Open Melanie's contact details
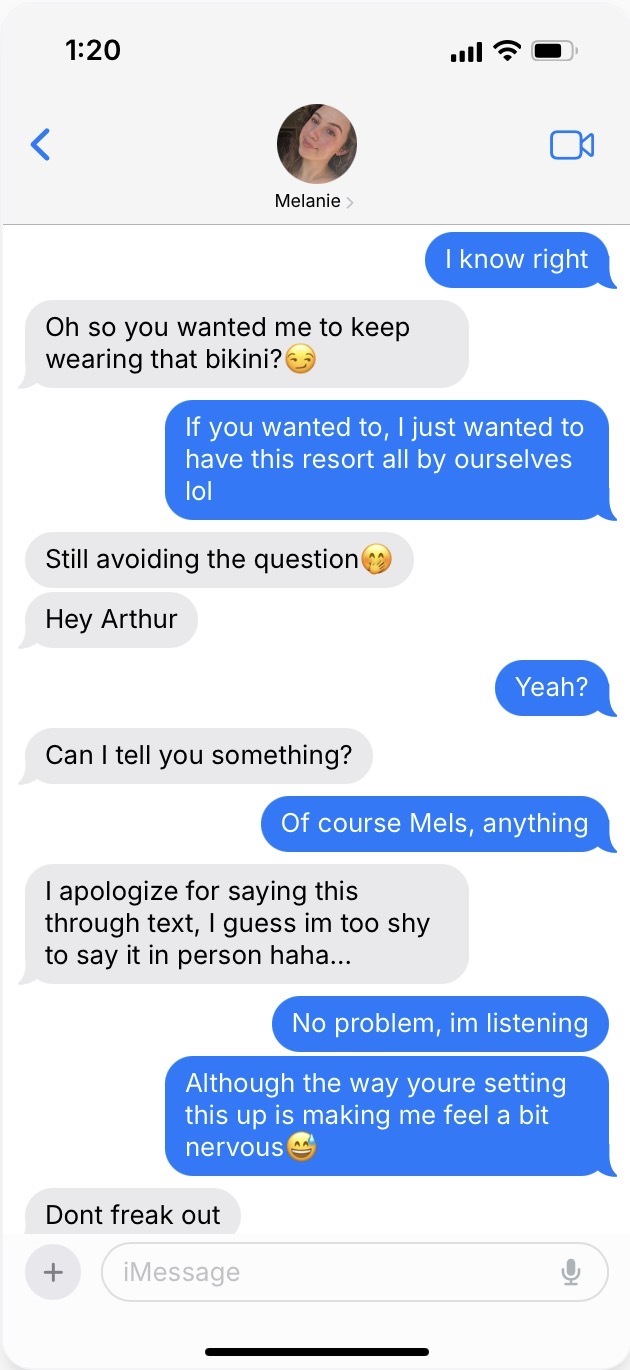The width and height of the screenshot is (630, 1370). click(316, 158)
